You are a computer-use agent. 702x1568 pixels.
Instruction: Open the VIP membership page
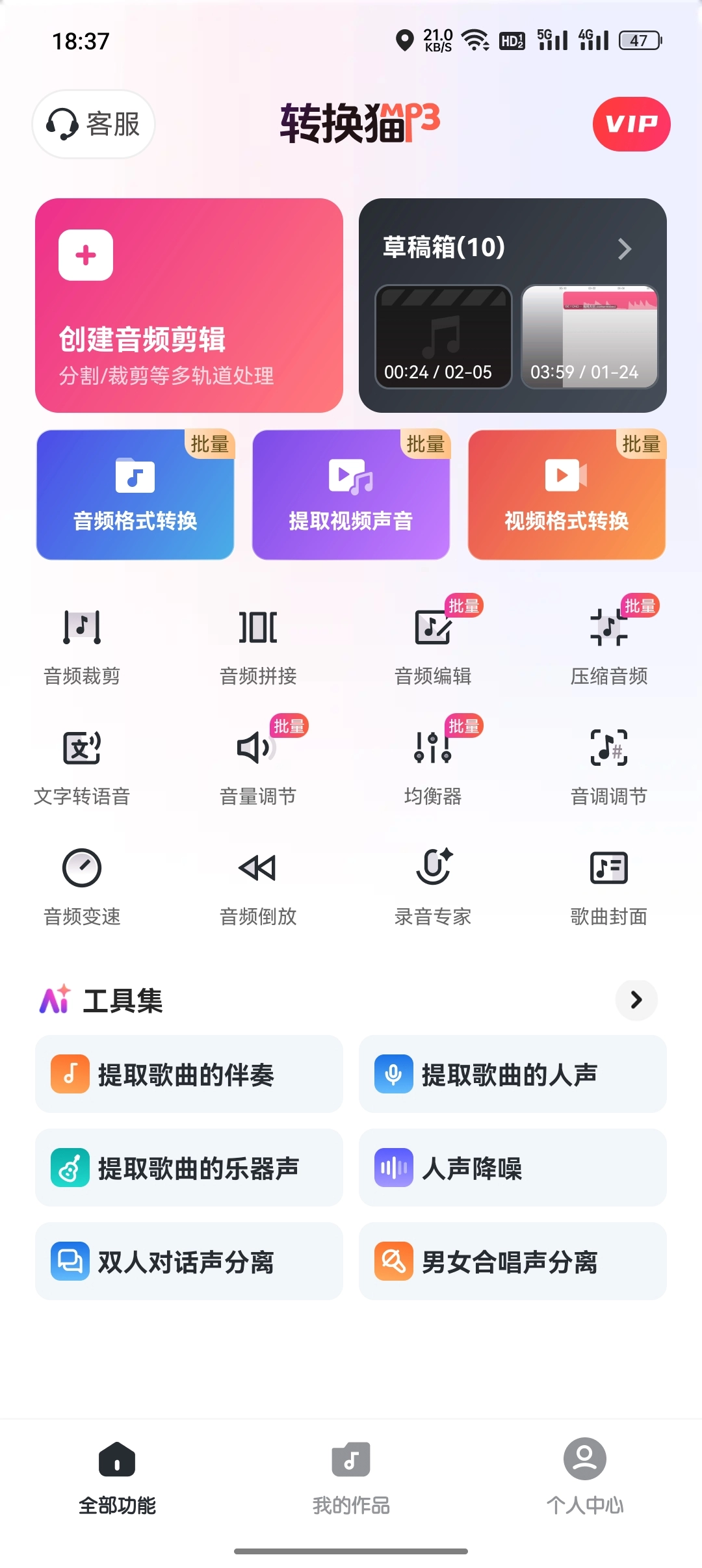click(630, 125)
